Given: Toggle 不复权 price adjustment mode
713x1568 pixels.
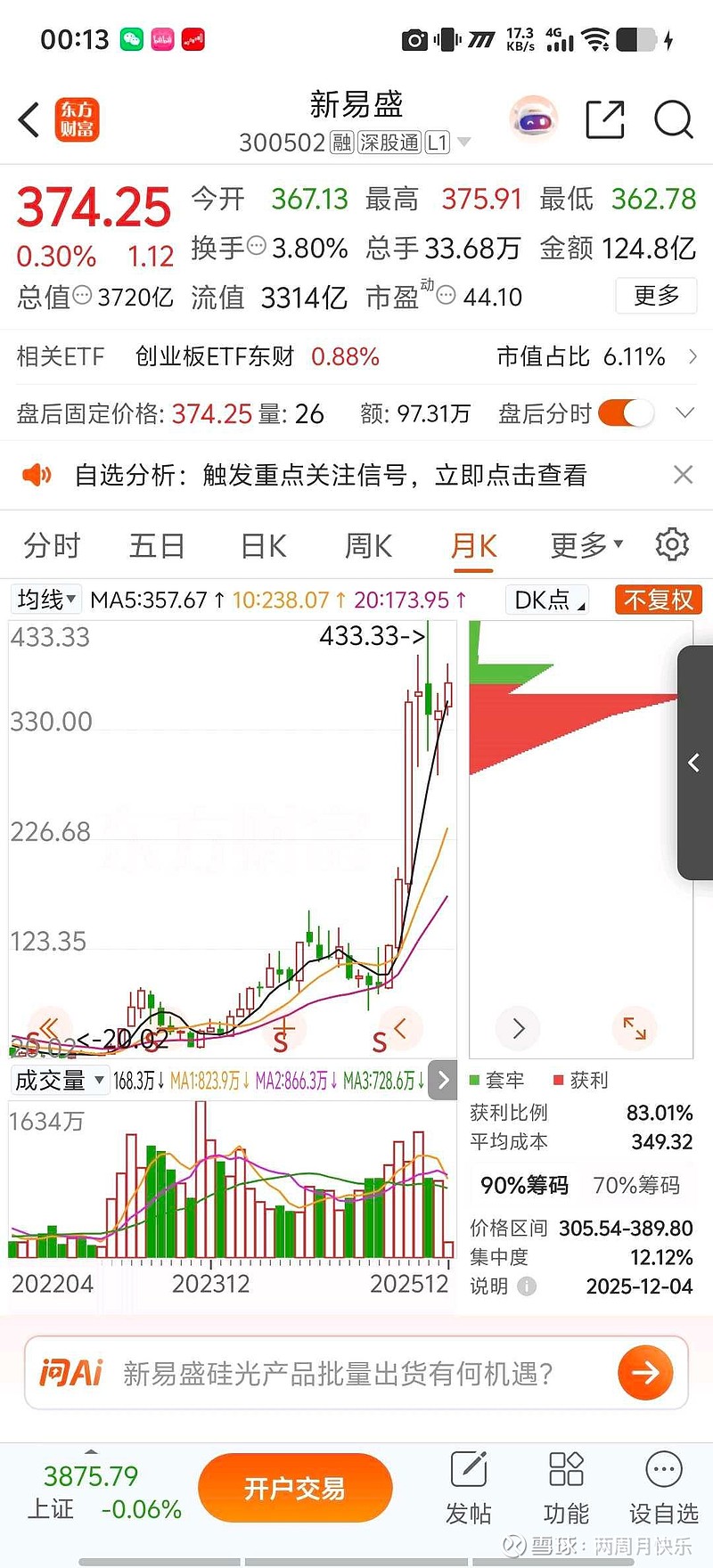Looking at the screenshot, I should [658, 600].
